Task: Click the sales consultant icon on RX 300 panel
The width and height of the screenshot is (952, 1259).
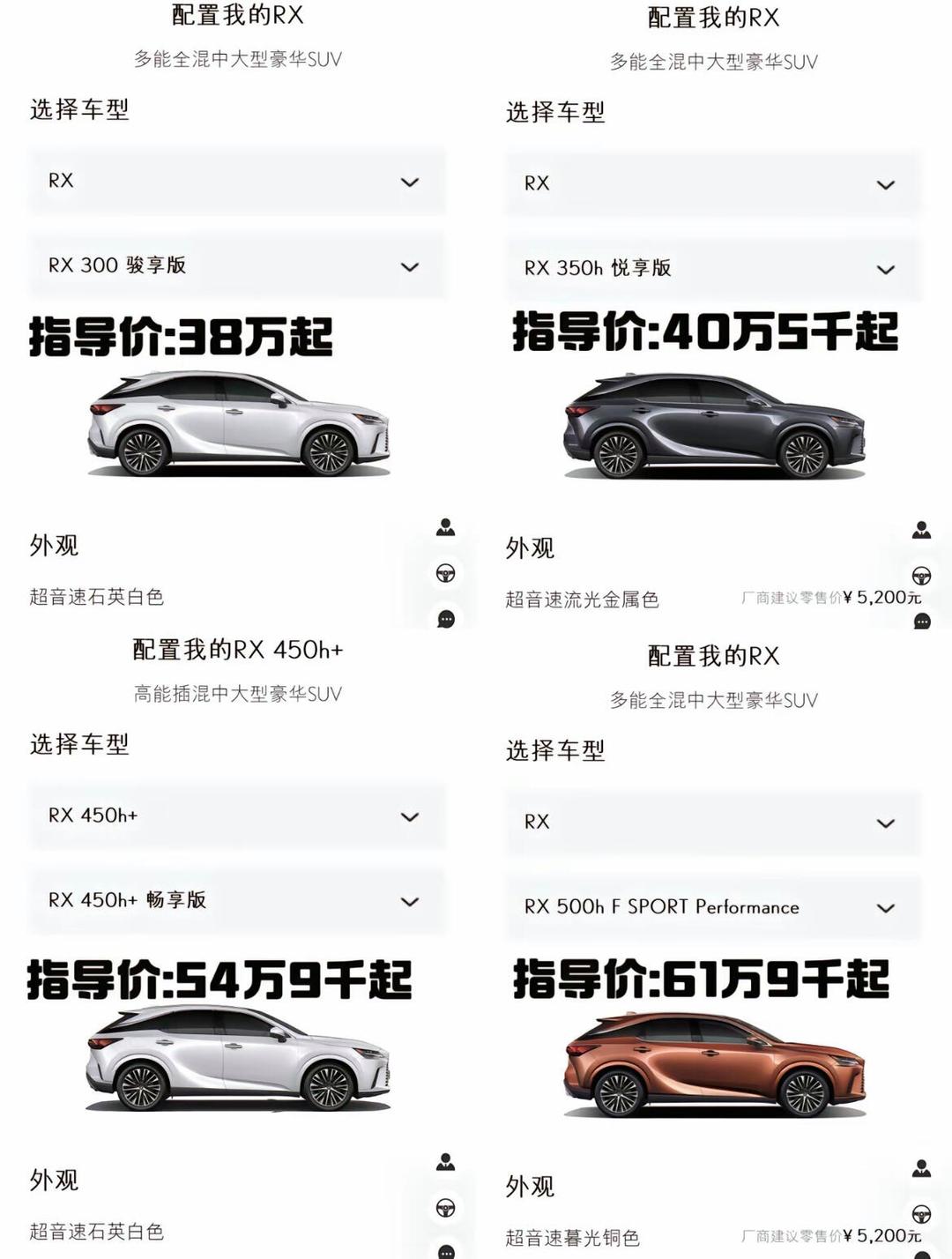Action: coord(446,527)
